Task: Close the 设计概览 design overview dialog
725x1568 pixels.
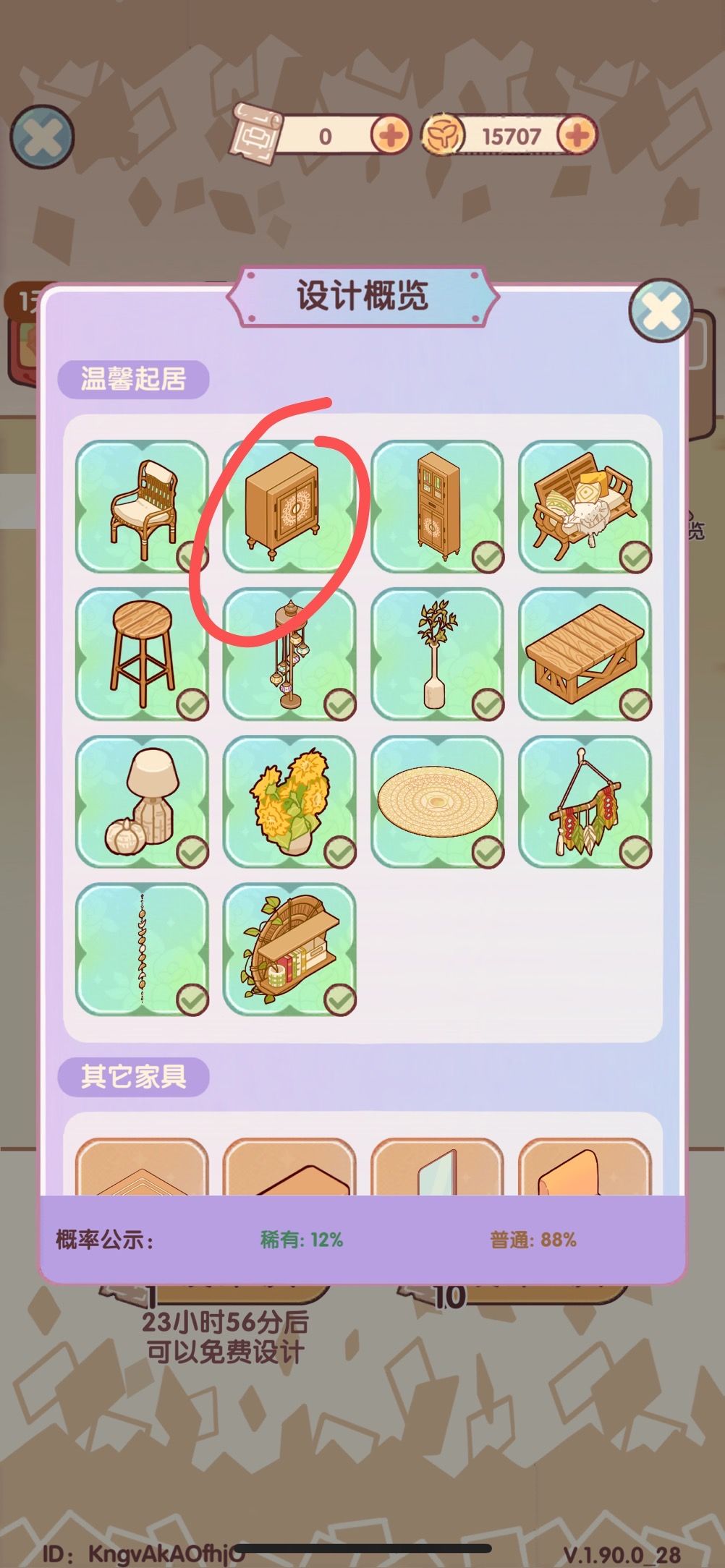Action: pos(660,311)
